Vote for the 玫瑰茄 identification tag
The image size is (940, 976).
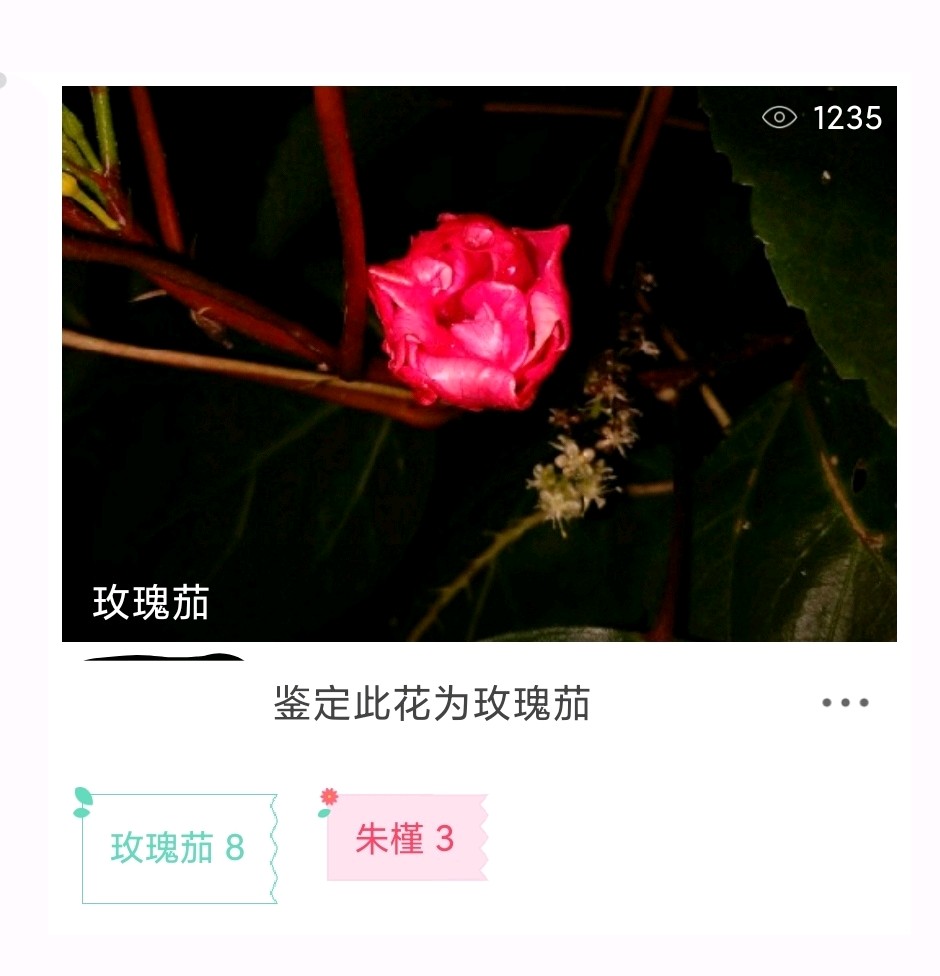pos(178,848)
